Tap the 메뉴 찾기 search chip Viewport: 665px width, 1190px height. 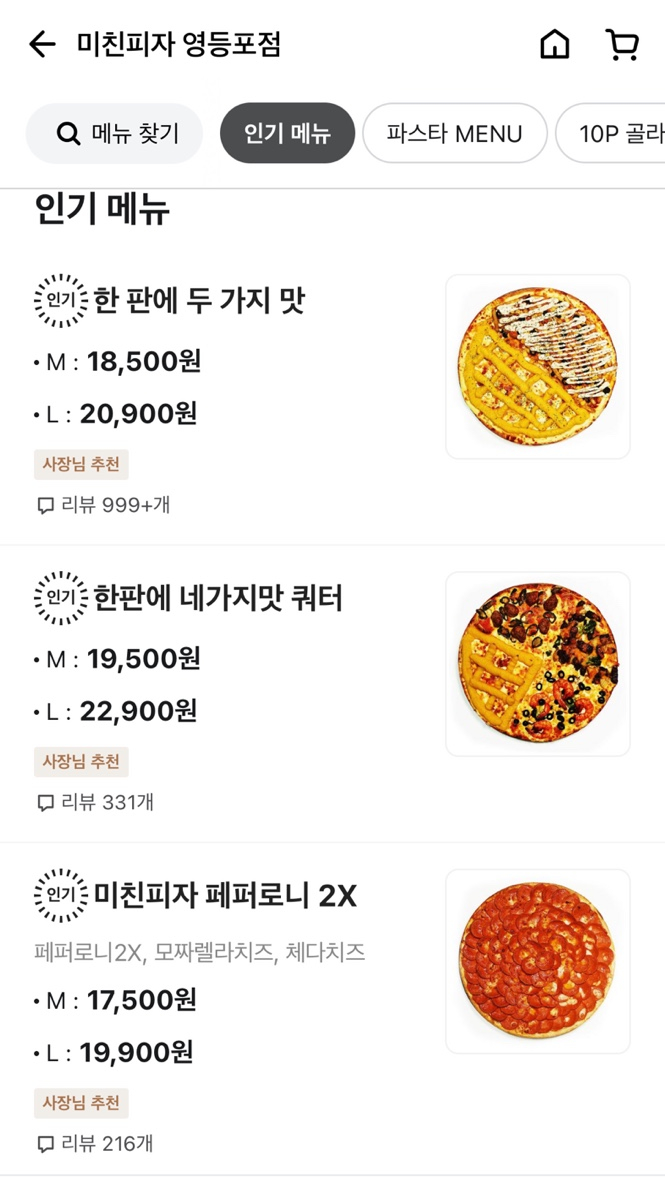tap(115, 134)
